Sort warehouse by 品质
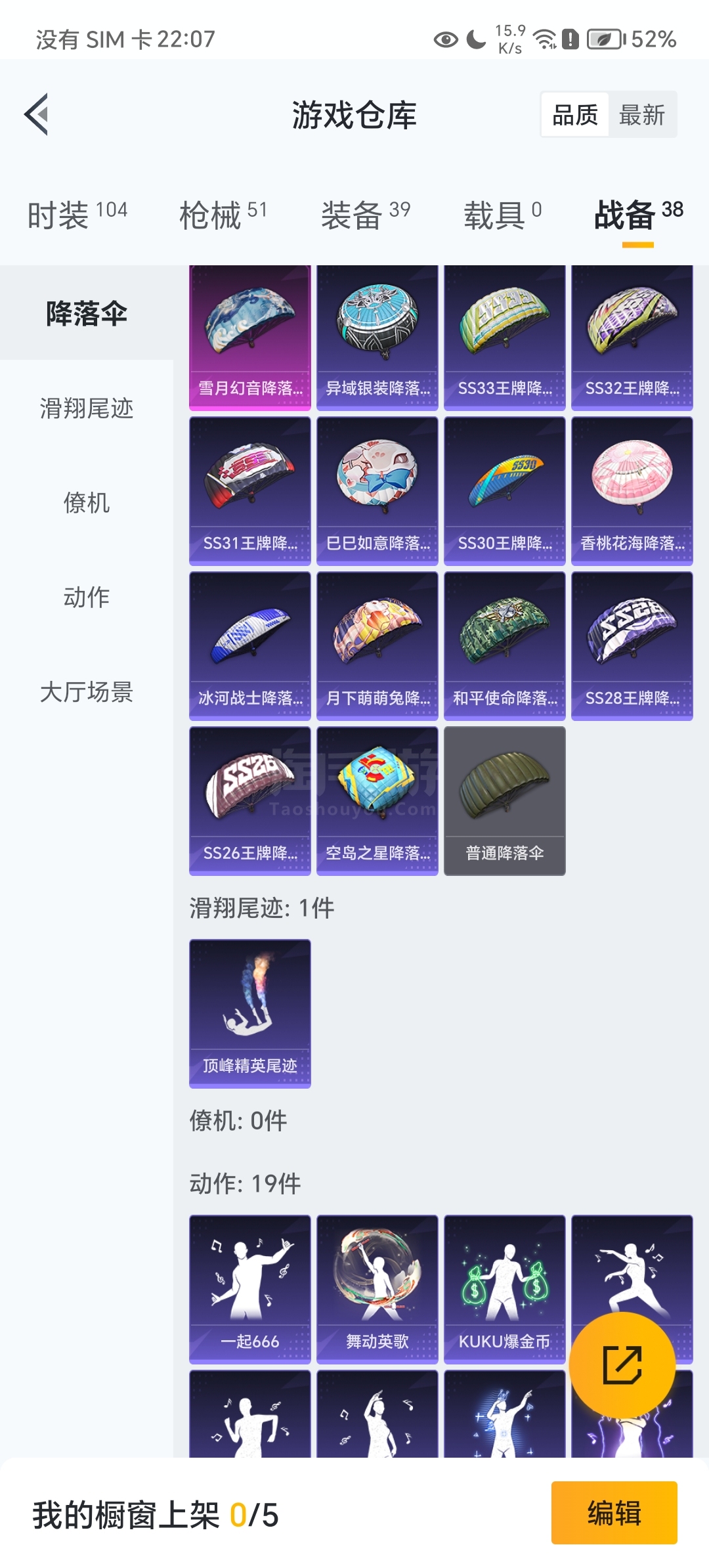709x1568 pixels. coord(575,115)
